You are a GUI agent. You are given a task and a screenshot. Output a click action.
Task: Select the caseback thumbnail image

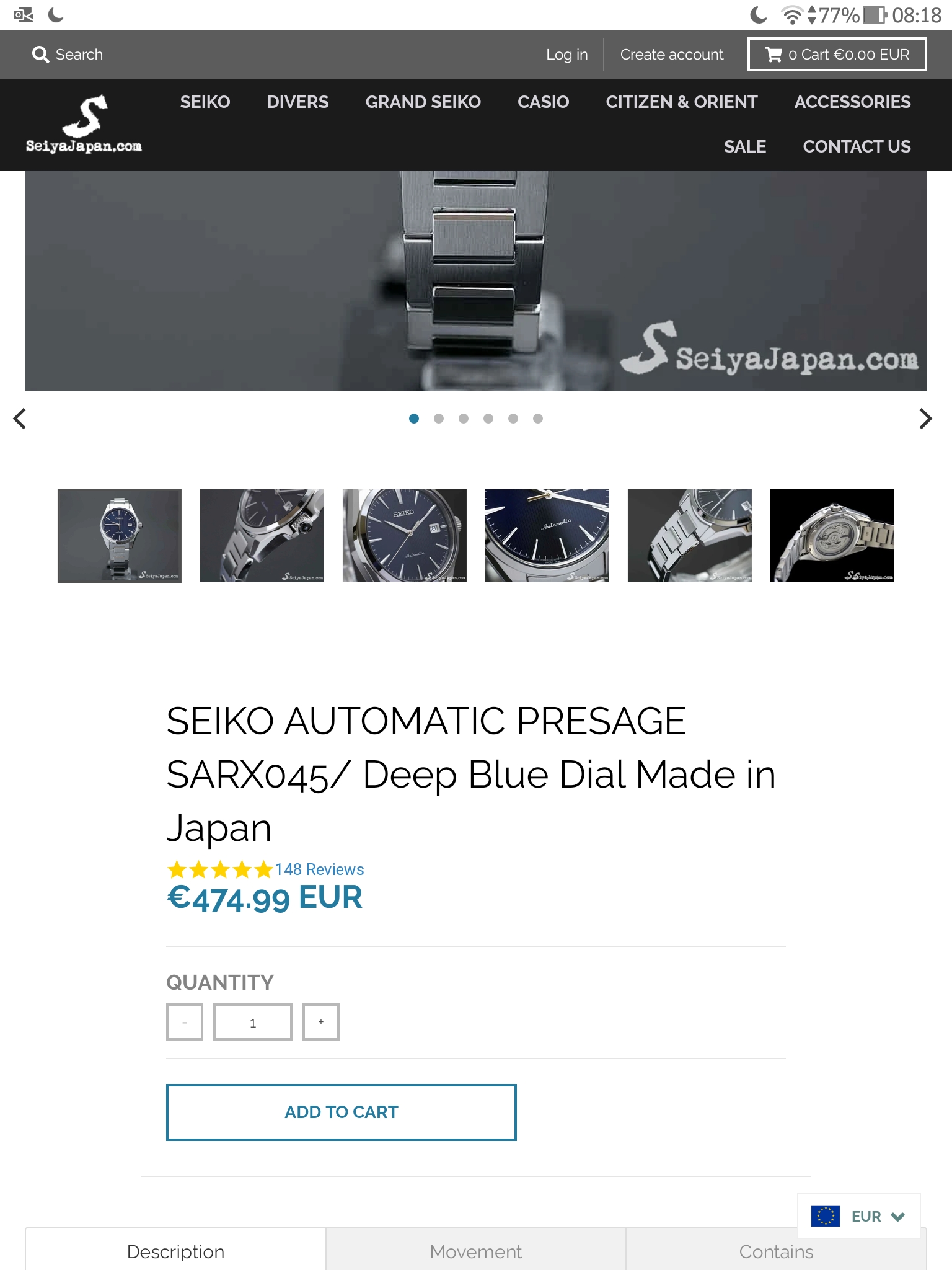tap(832, 535)
